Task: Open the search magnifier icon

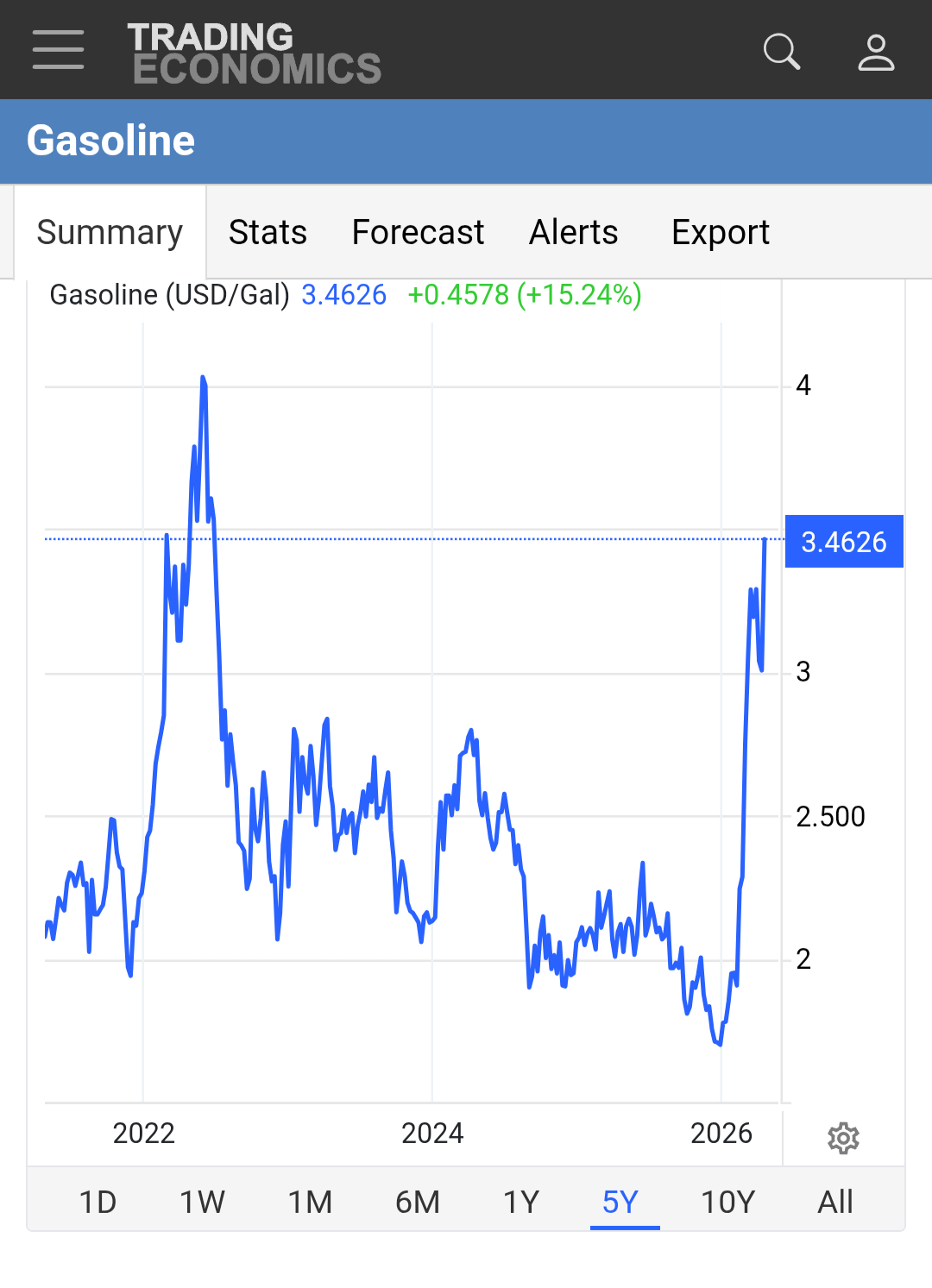Action: pyautogui.click(x=782, y=52)
